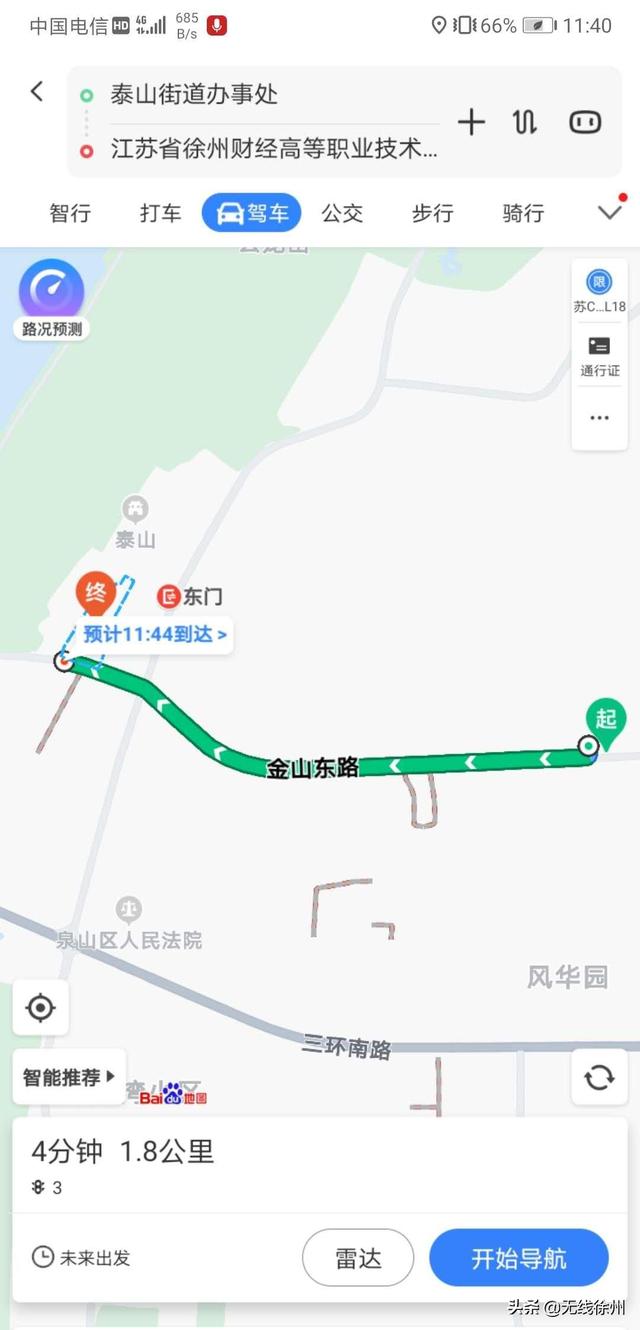
Task: Open the license plate restriction setting 苏C
Action: click(x=599, y=292)
